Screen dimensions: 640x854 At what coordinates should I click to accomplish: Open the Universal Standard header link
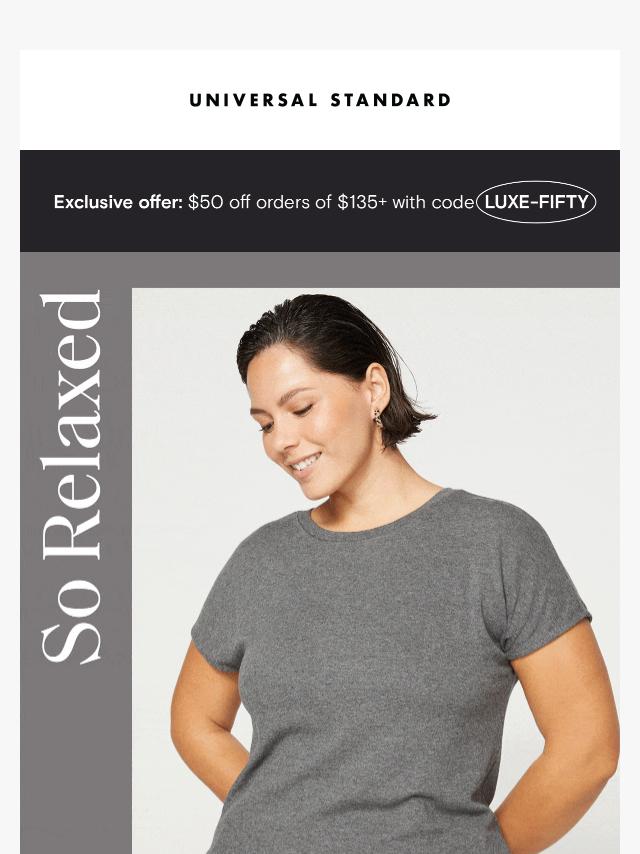click(320, 100)
